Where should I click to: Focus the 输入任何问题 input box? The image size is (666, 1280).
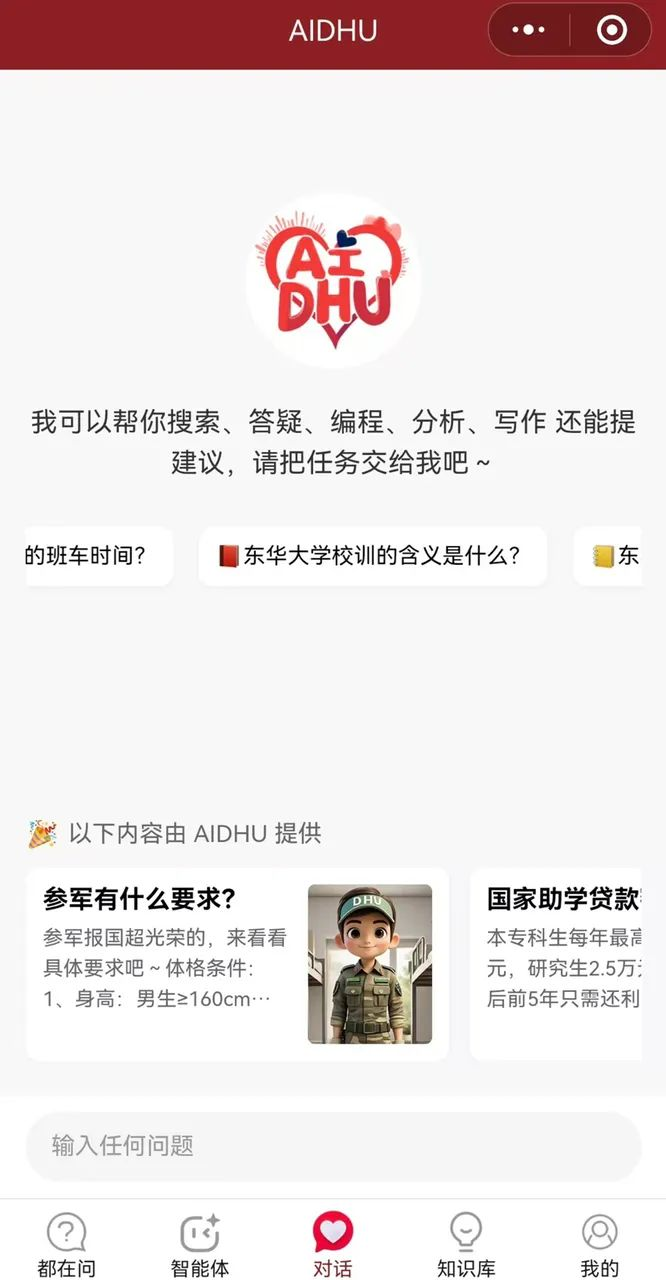[332, 1146]
